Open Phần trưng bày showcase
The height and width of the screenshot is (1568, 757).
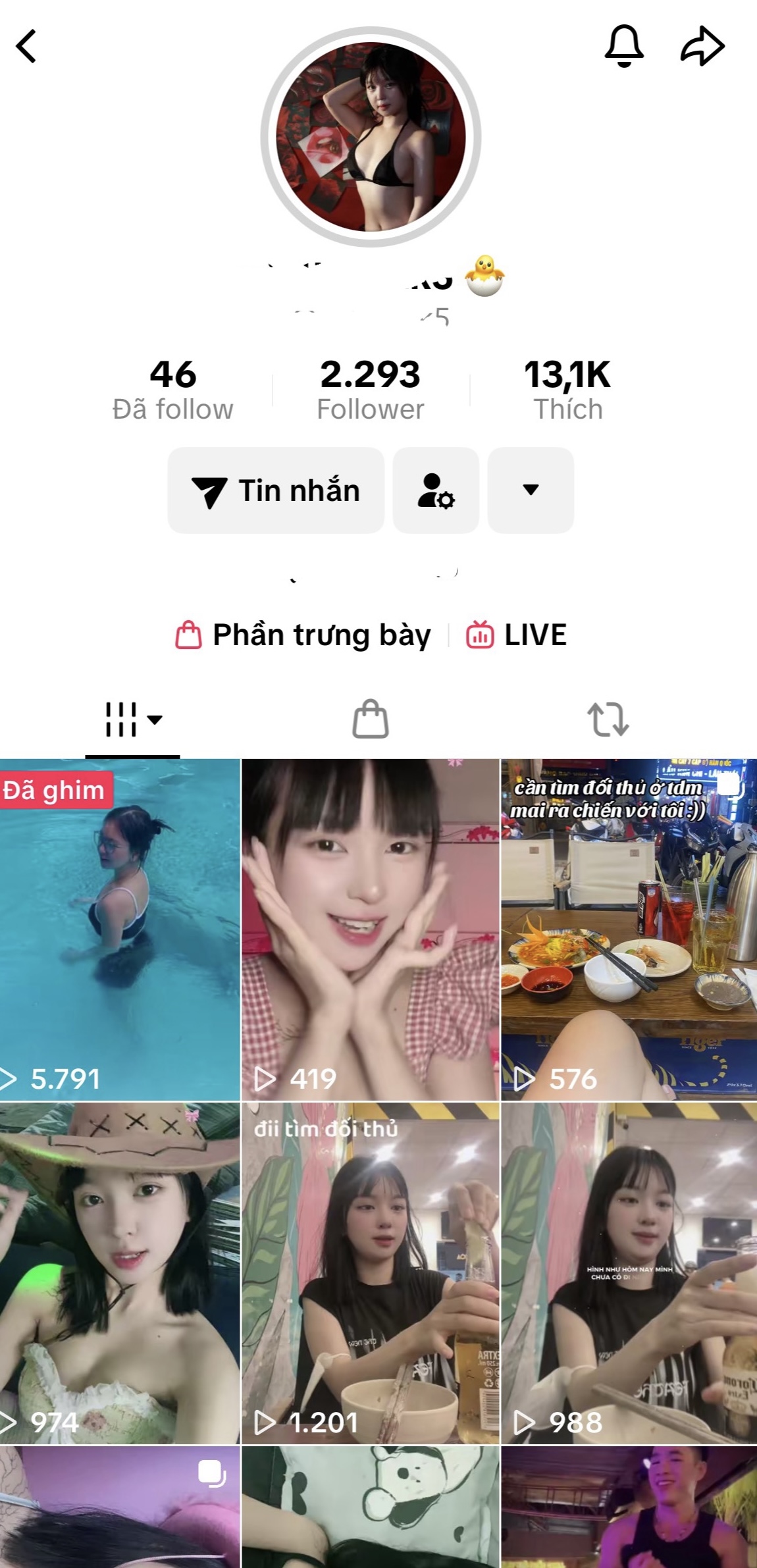(x=303, y=635)
